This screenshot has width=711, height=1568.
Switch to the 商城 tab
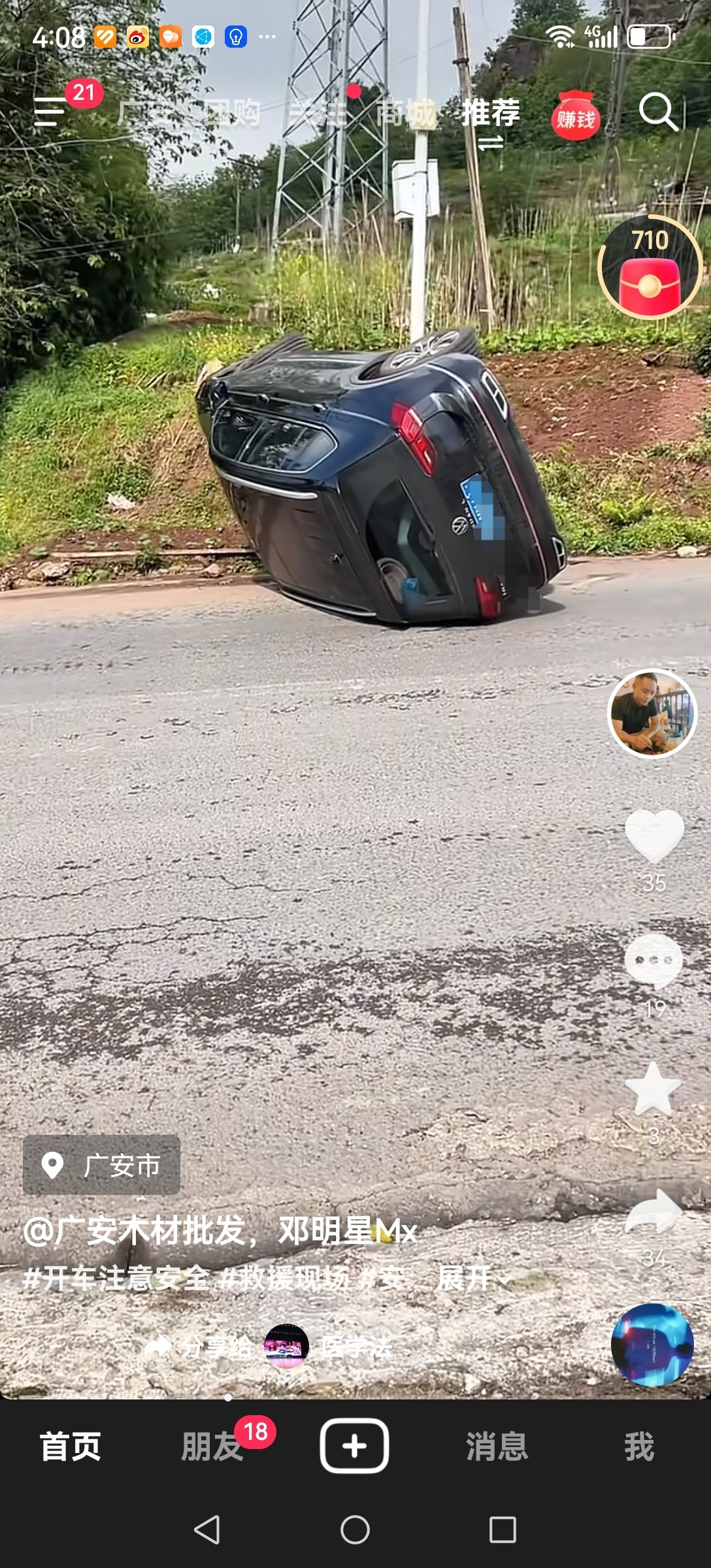[x=405, y=114]
